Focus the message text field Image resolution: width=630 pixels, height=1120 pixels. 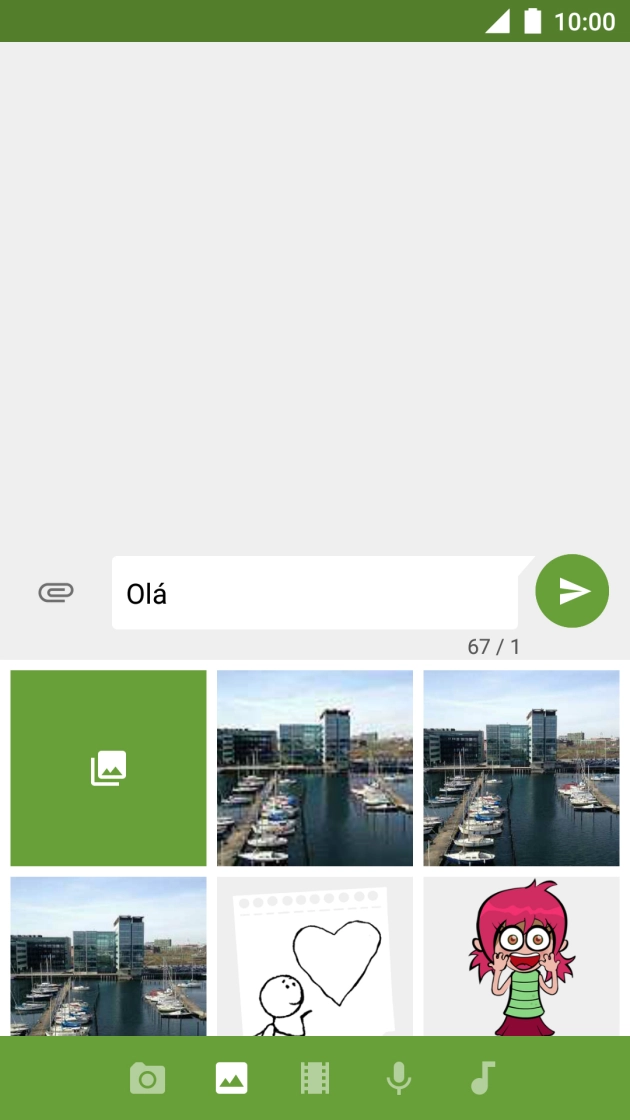pos(315,593)
